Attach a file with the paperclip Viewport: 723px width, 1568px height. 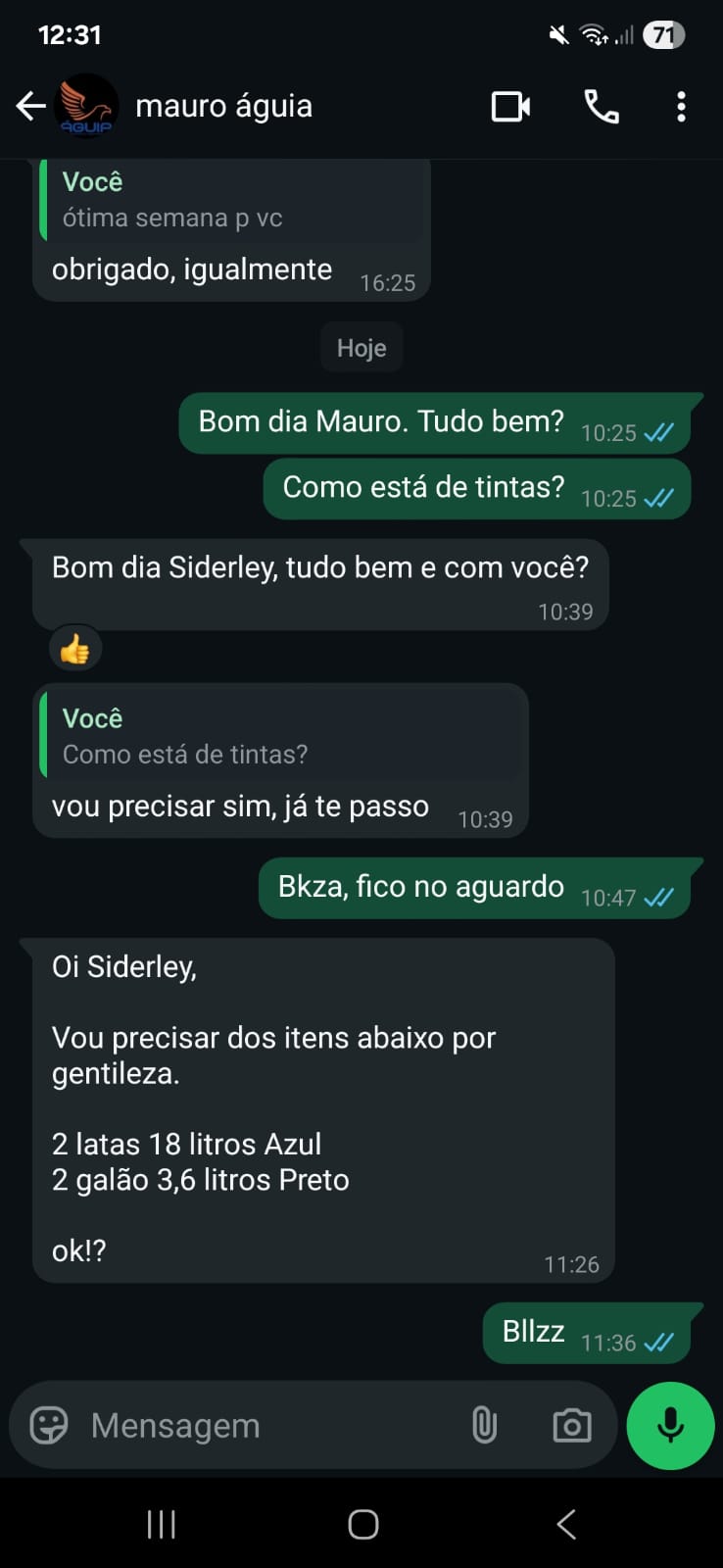[484, 1425]
